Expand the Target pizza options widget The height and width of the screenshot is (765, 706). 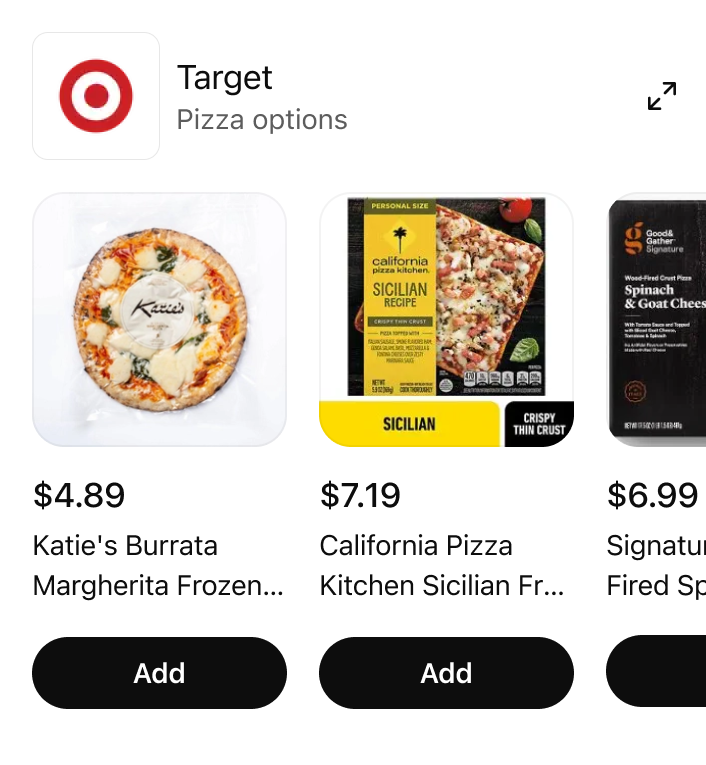point(662,97)
